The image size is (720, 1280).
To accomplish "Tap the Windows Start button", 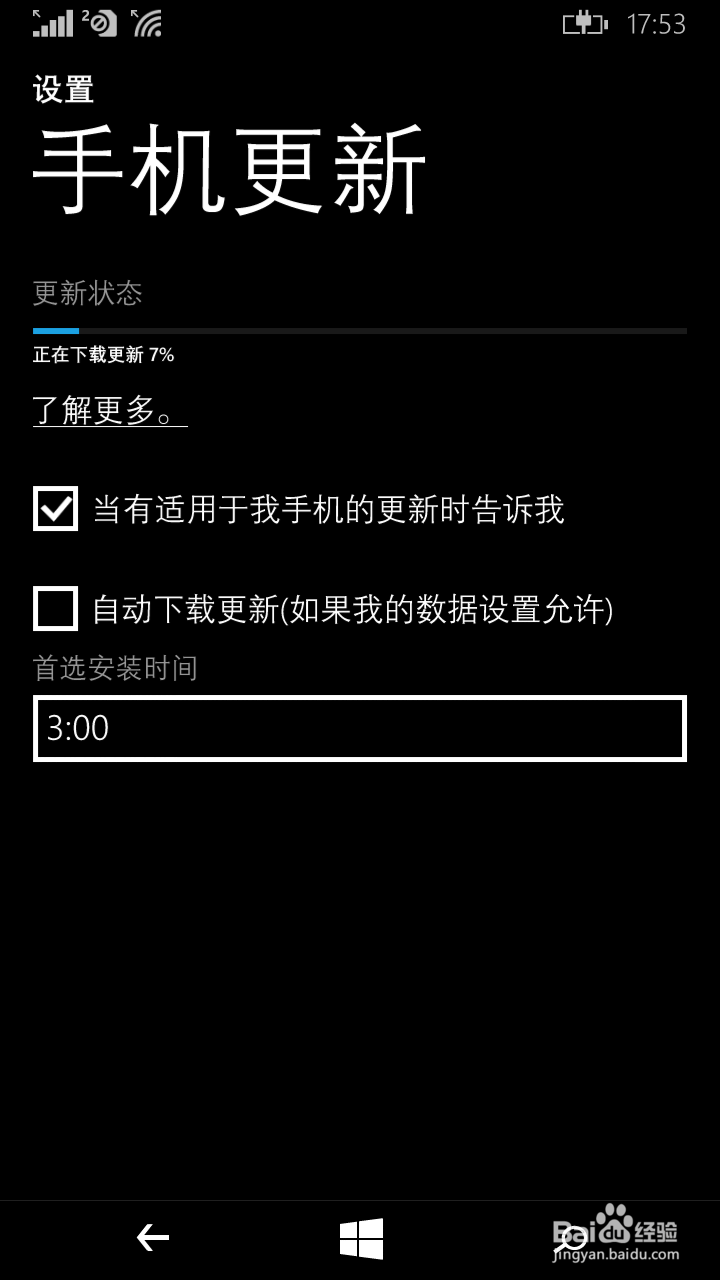I will (360, 1237).
